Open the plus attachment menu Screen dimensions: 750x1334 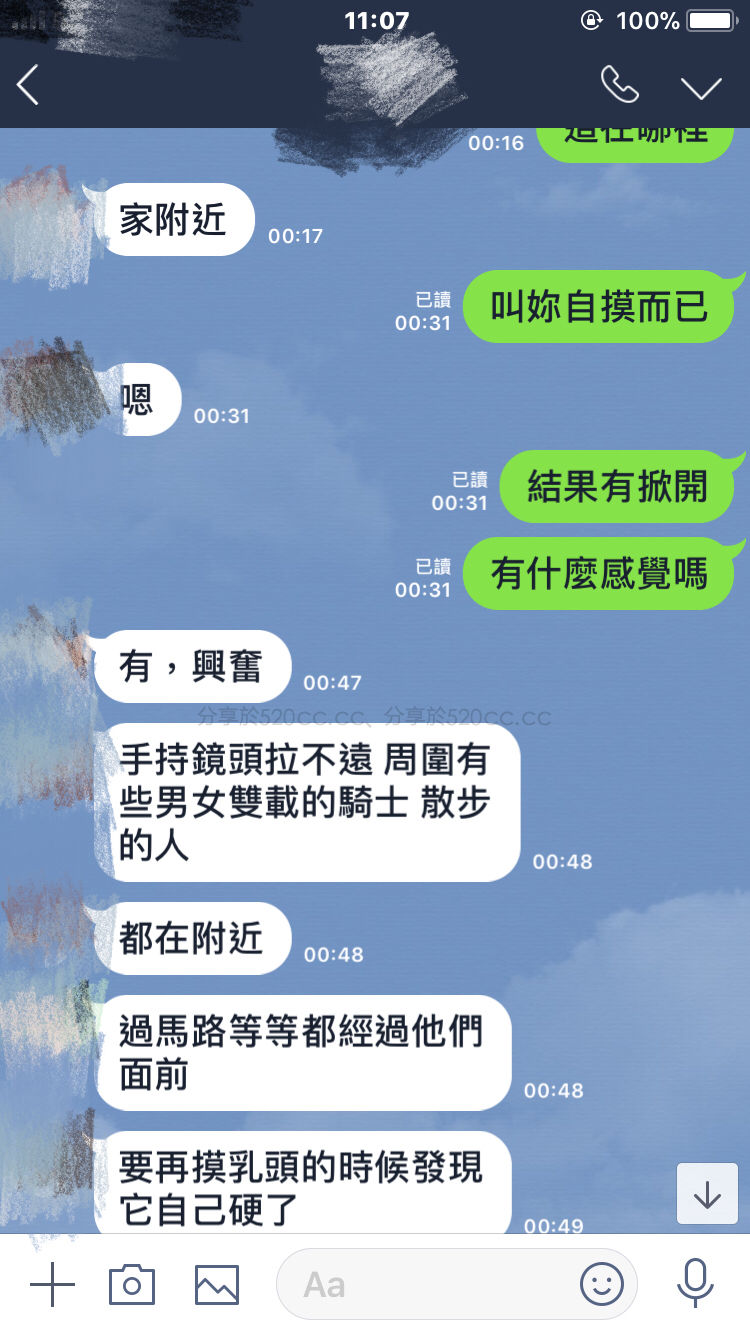[x=52, y=1284]
